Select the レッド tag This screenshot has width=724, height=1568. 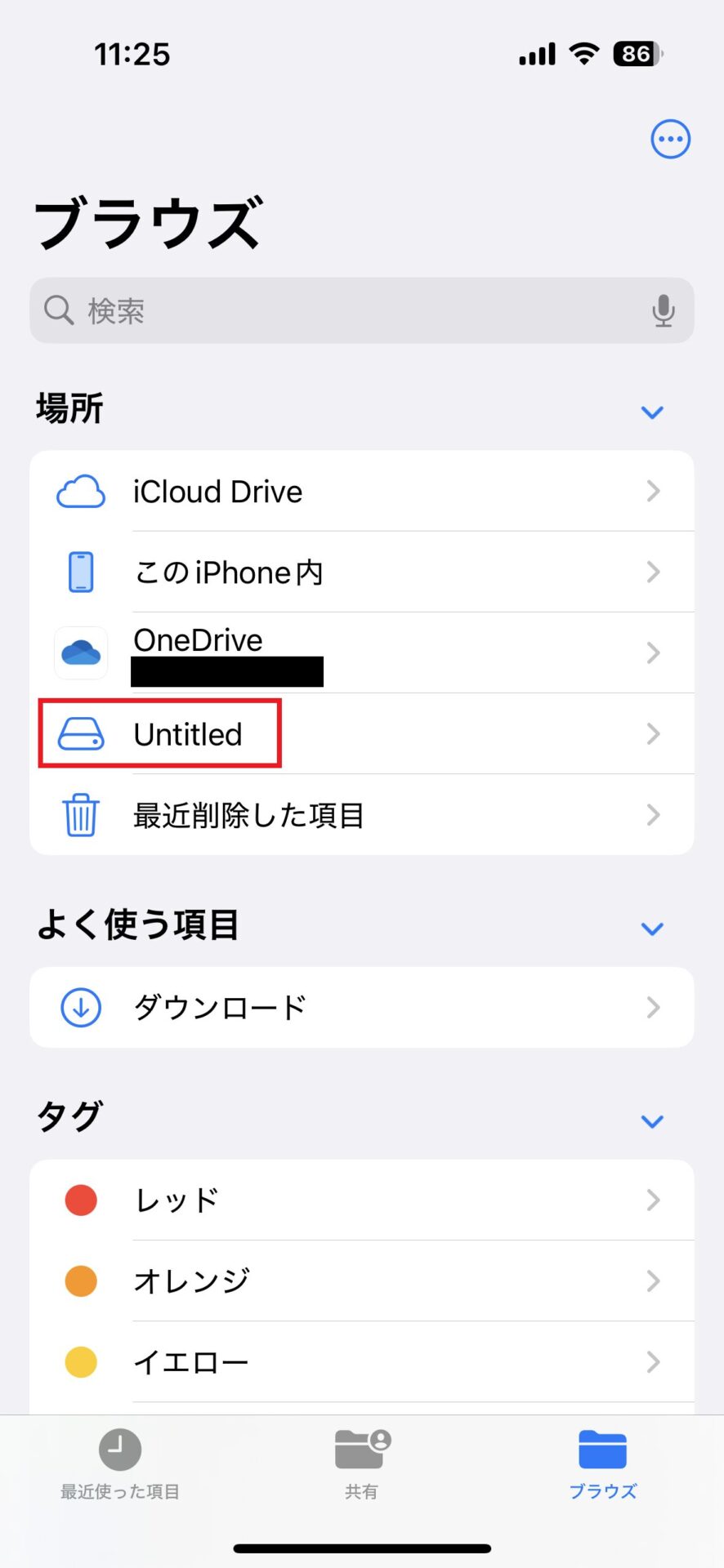click(362, 1200)
